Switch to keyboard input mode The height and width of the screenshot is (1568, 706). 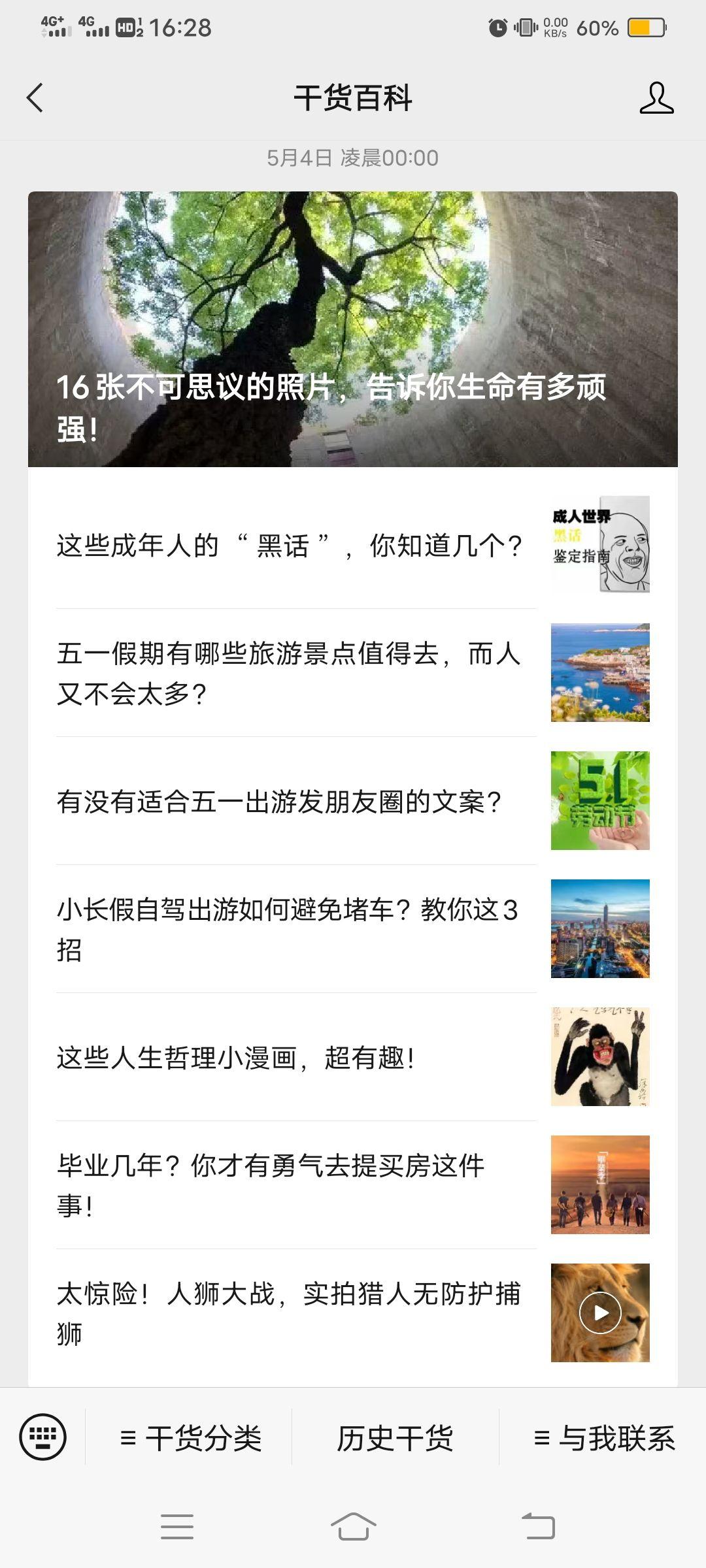pyautogui.click(x=42, y=1437)
